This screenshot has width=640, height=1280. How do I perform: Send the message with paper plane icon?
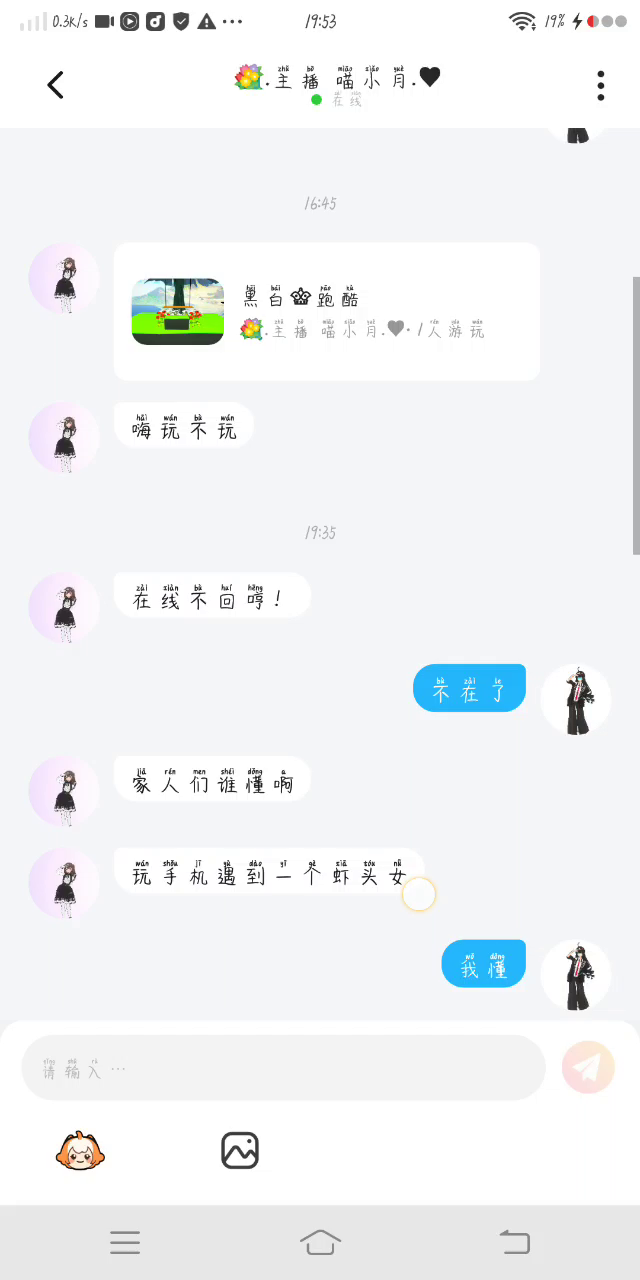click(588, 1067)
